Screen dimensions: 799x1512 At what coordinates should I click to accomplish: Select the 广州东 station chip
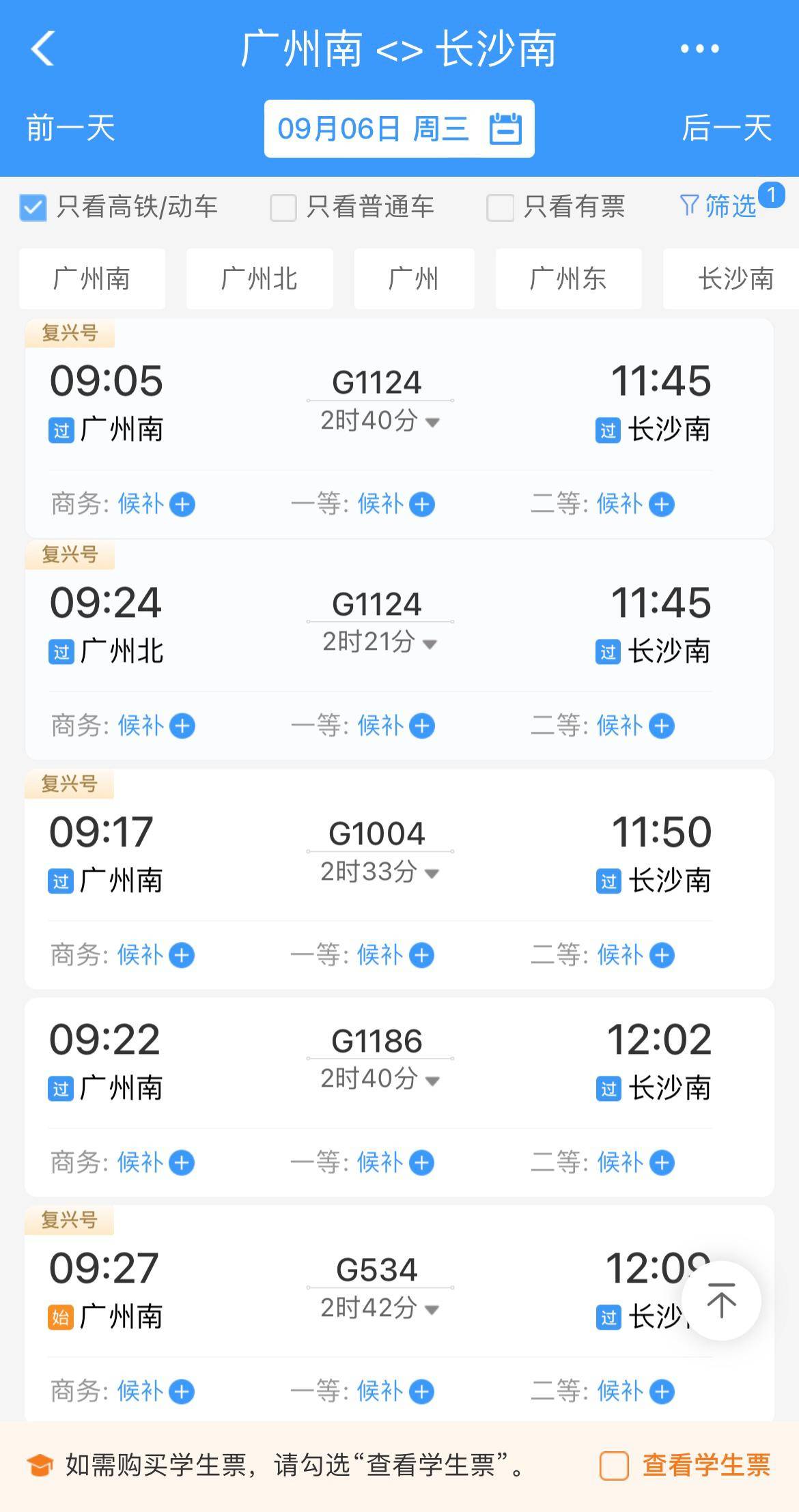(x=568, y=279)
